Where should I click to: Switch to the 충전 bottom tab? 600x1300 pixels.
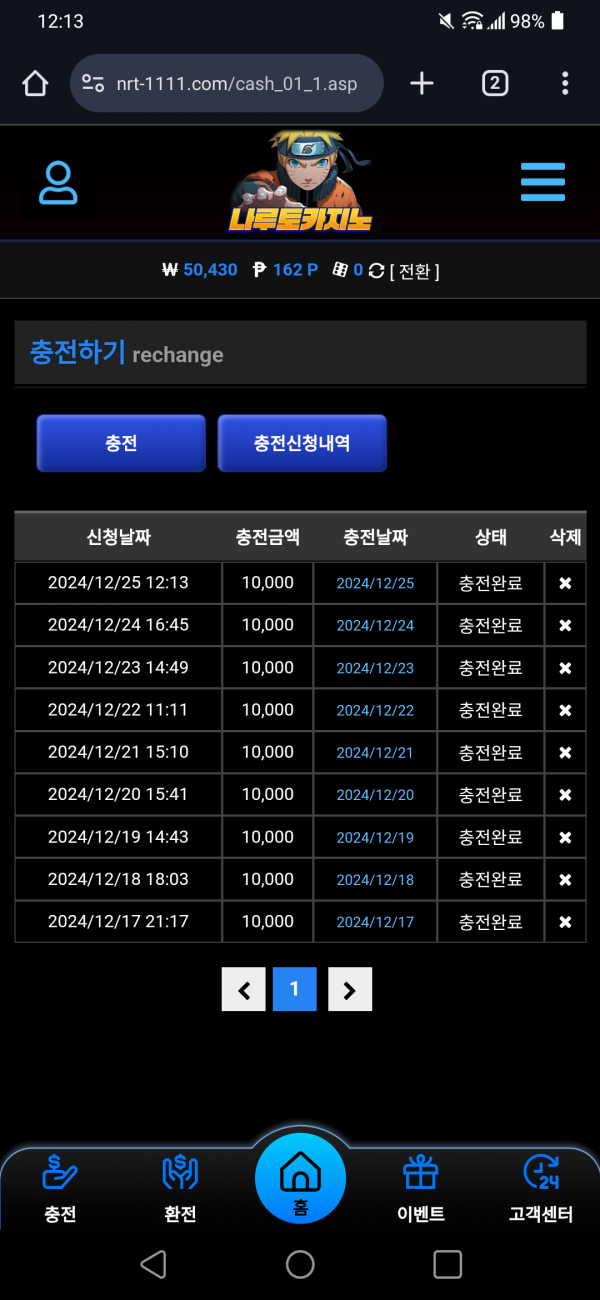(x=60, y=1190)
